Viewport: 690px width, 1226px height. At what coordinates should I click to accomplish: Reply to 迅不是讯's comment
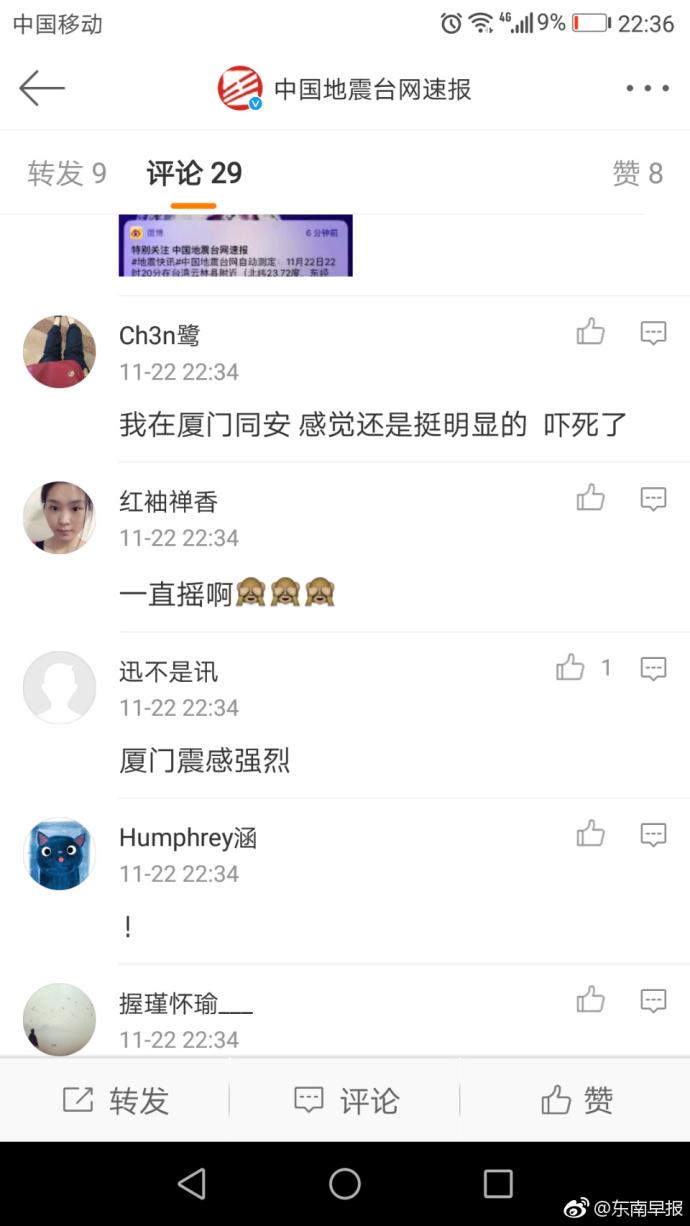coord(653,669)
